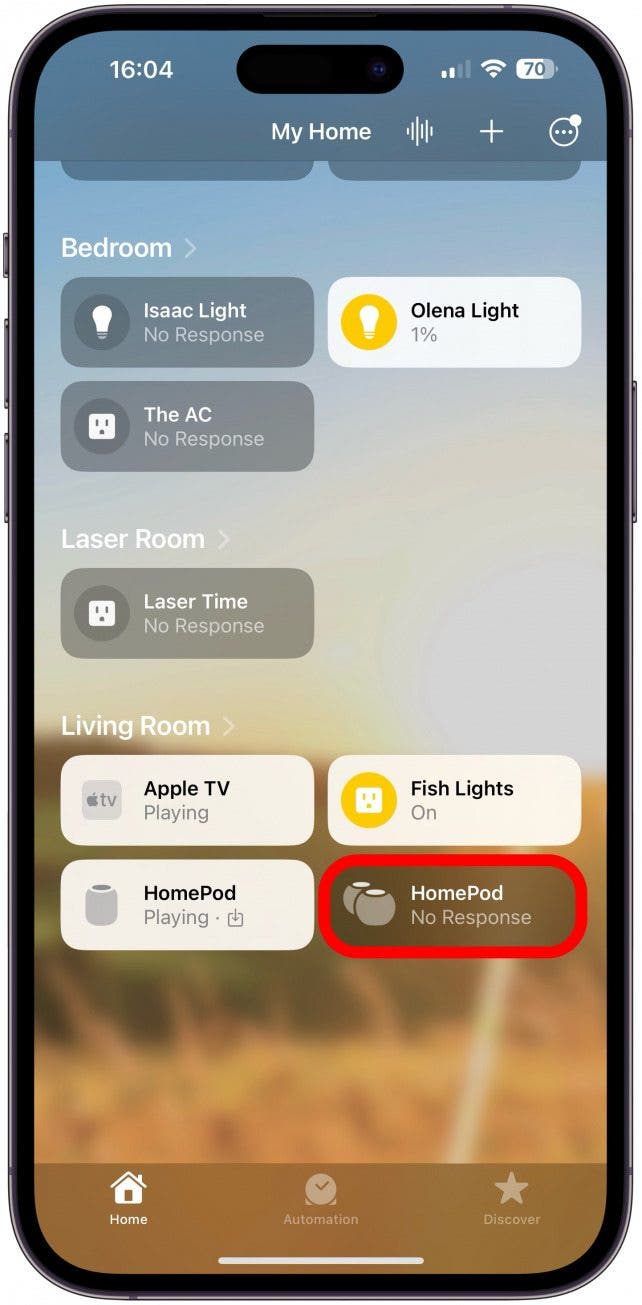The image size is (642, 1305).
Task: Open The AC outlet tile
Action: [x=187, y=426]
